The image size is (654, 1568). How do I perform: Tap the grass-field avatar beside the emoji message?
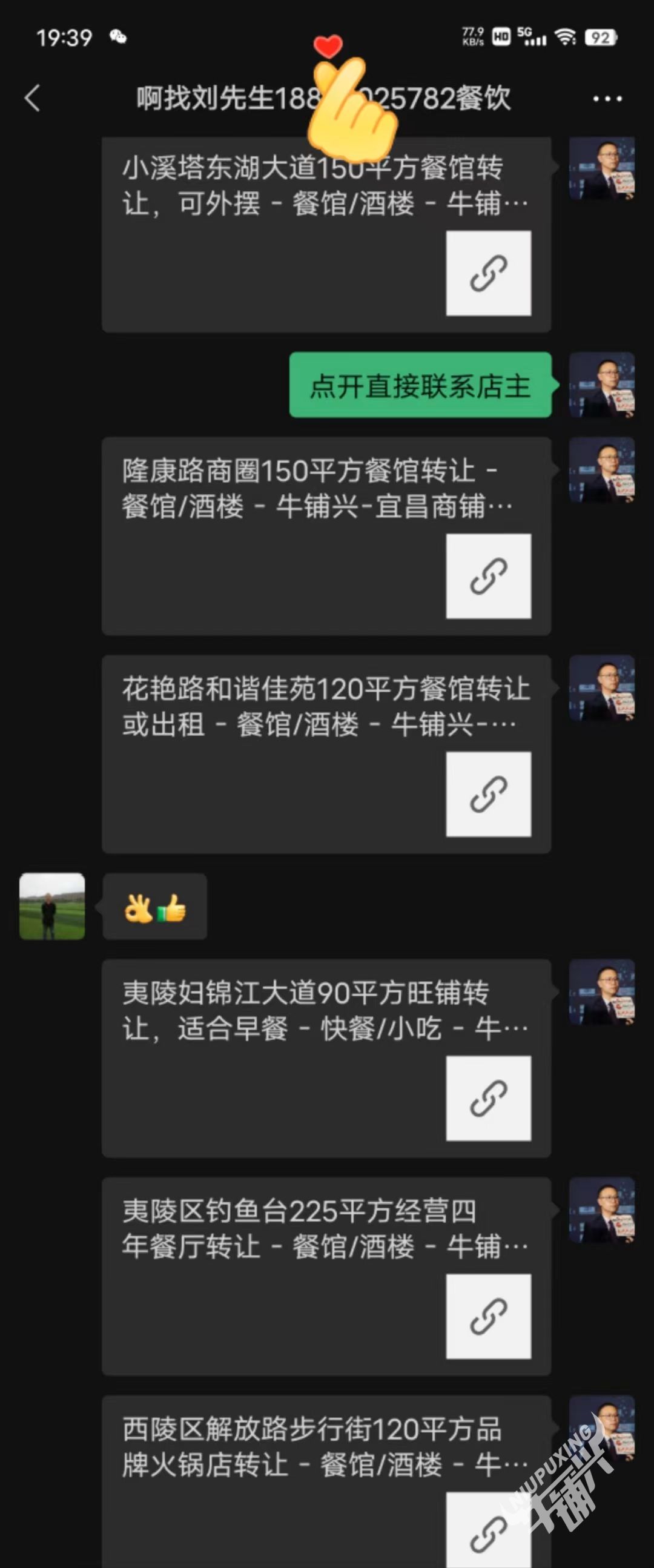click(x=52, y=906)
